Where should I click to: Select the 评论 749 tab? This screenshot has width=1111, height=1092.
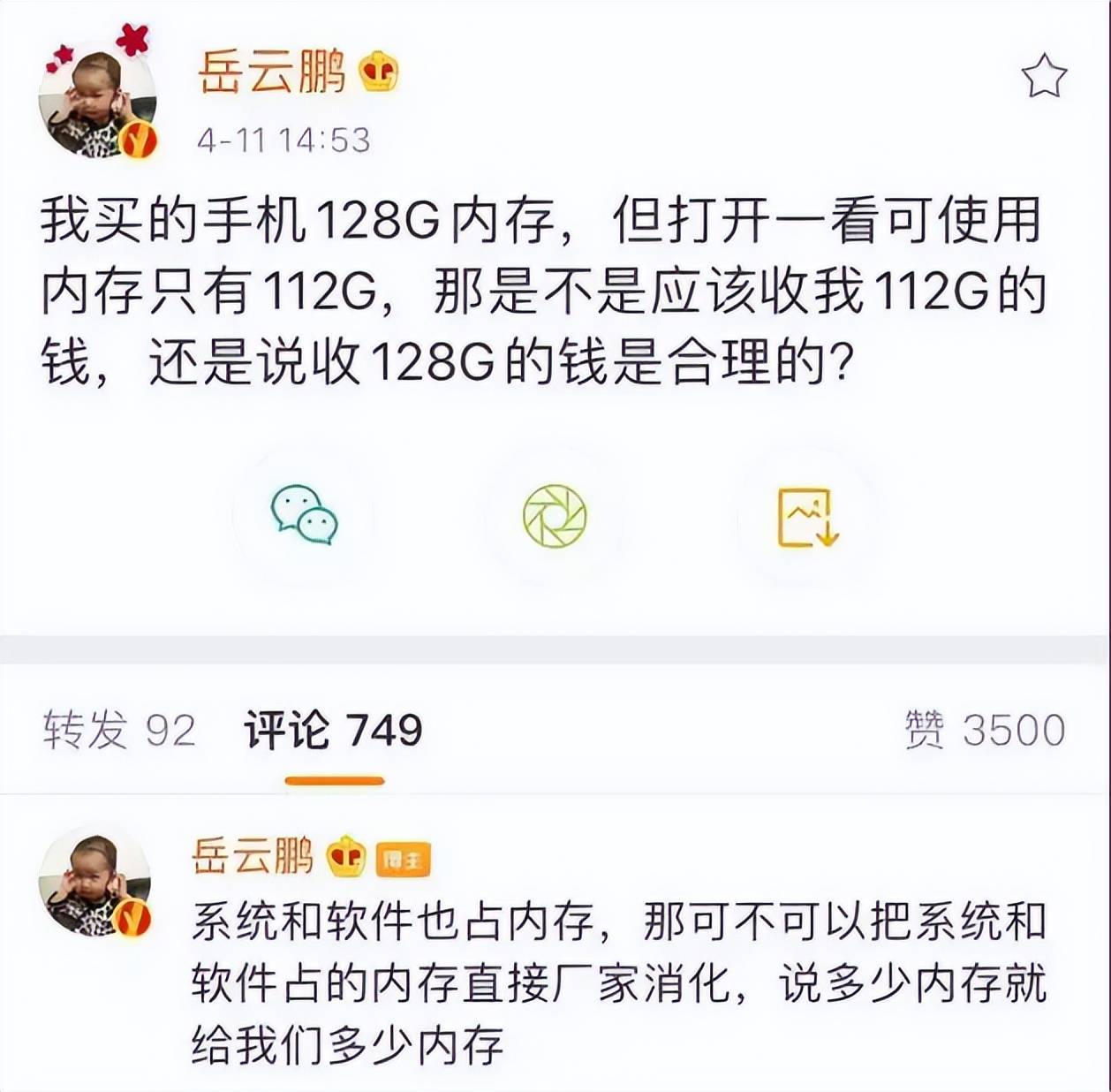point(334,731)
